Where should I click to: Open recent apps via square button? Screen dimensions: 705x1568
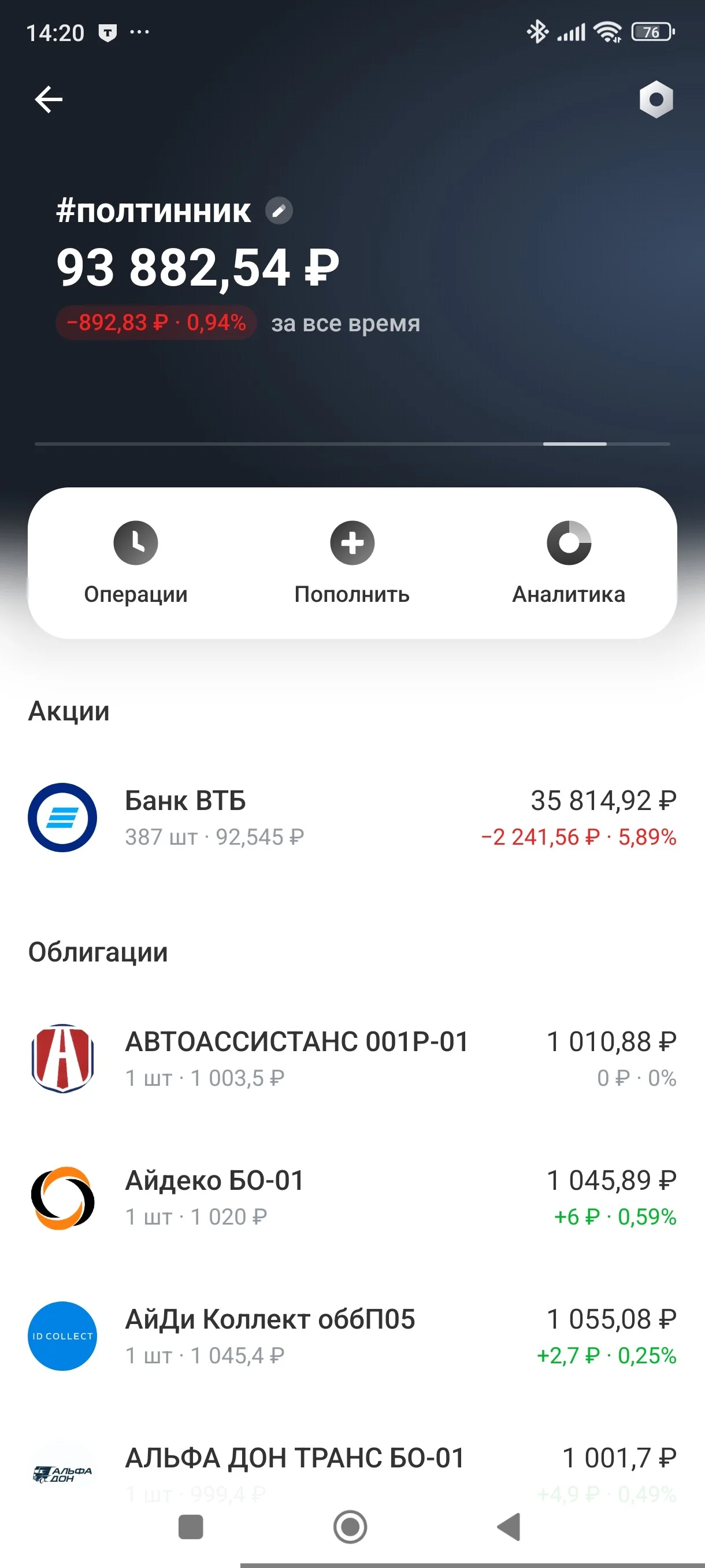pos(190,1526)
